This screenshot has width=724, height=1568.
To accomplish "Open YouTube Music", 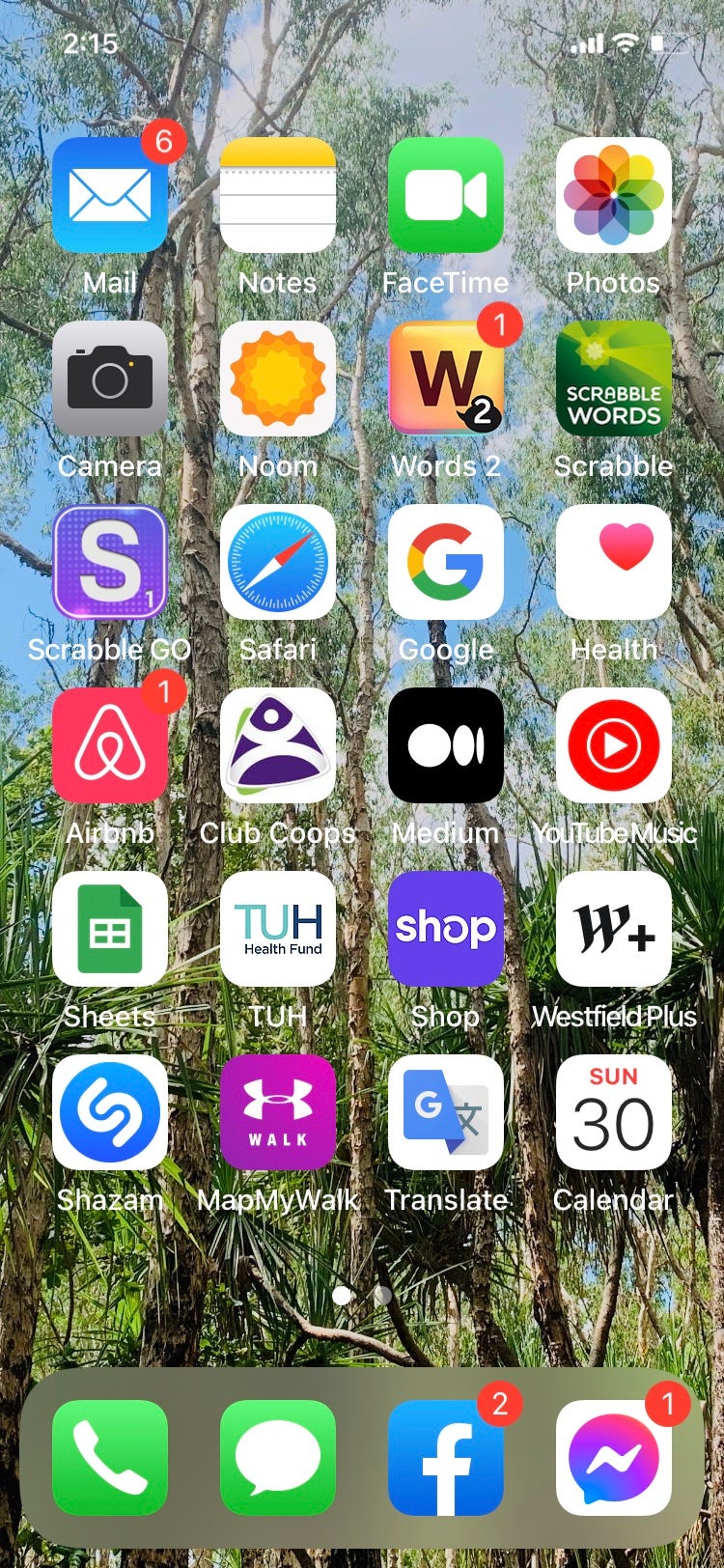I will click(x=614, y=745).
